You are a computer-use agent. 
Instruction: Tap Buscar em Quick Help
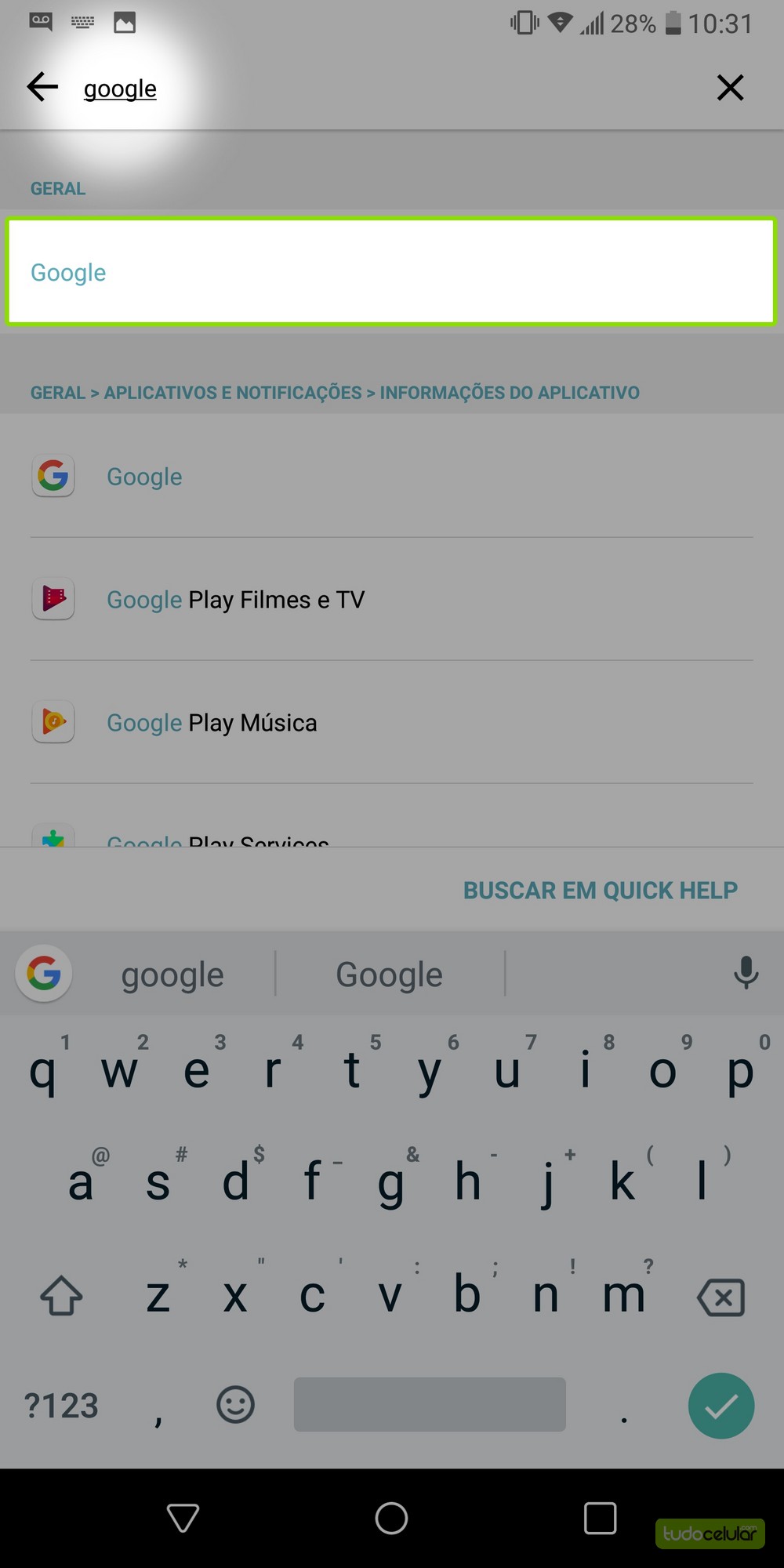[x=600, y=890]
